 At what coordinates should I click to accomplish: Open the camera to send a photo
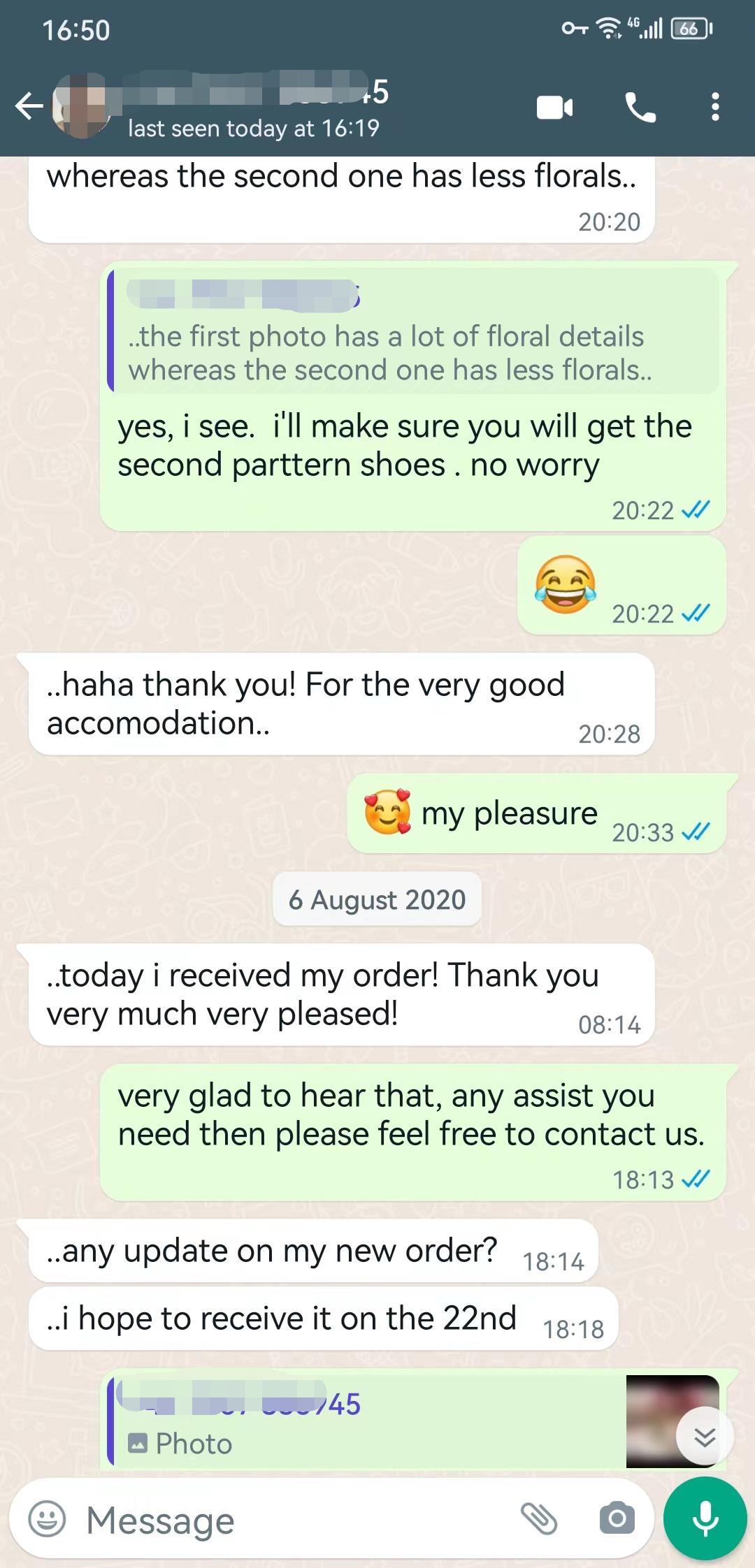(617, 1519)
